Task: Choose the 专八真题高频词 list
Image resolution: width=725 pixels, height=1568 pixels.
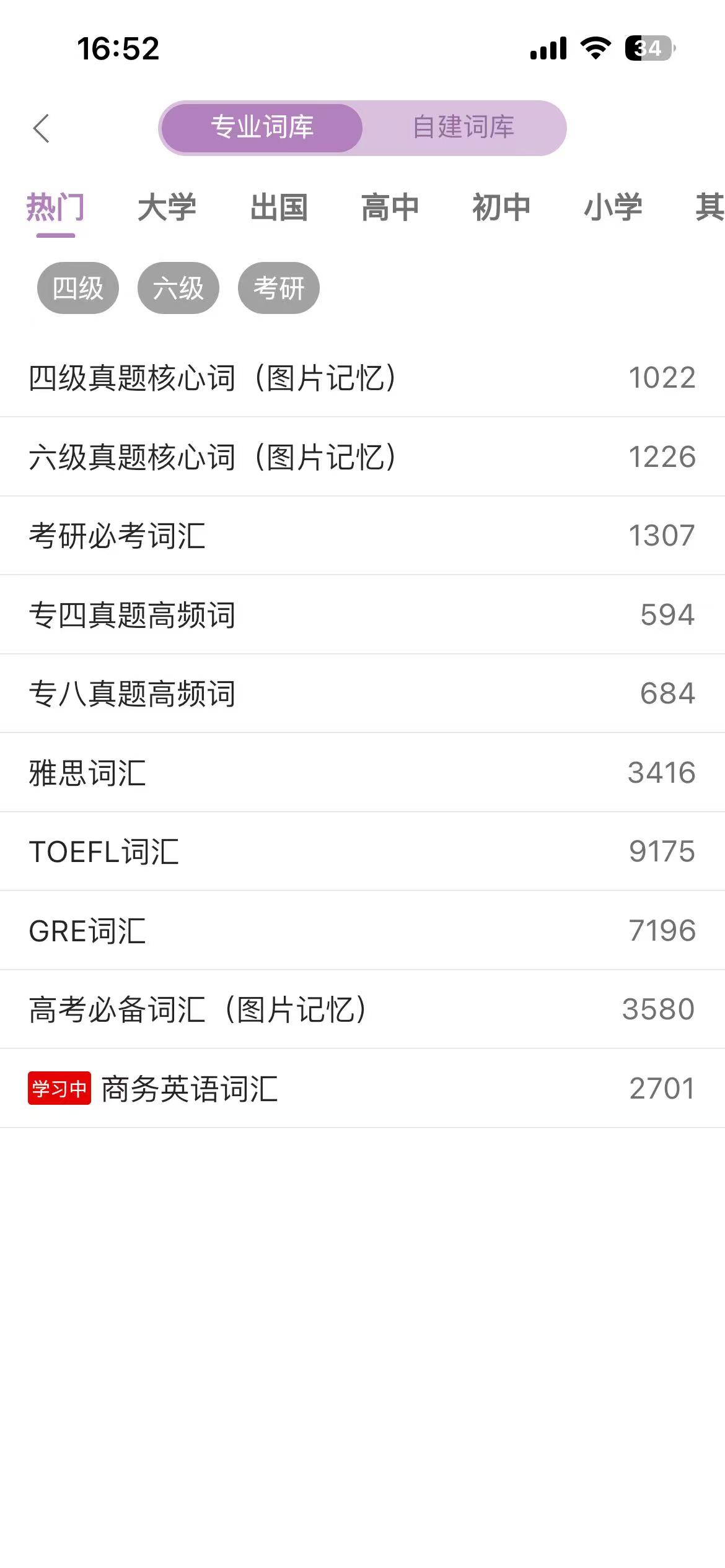Action: 362,694
